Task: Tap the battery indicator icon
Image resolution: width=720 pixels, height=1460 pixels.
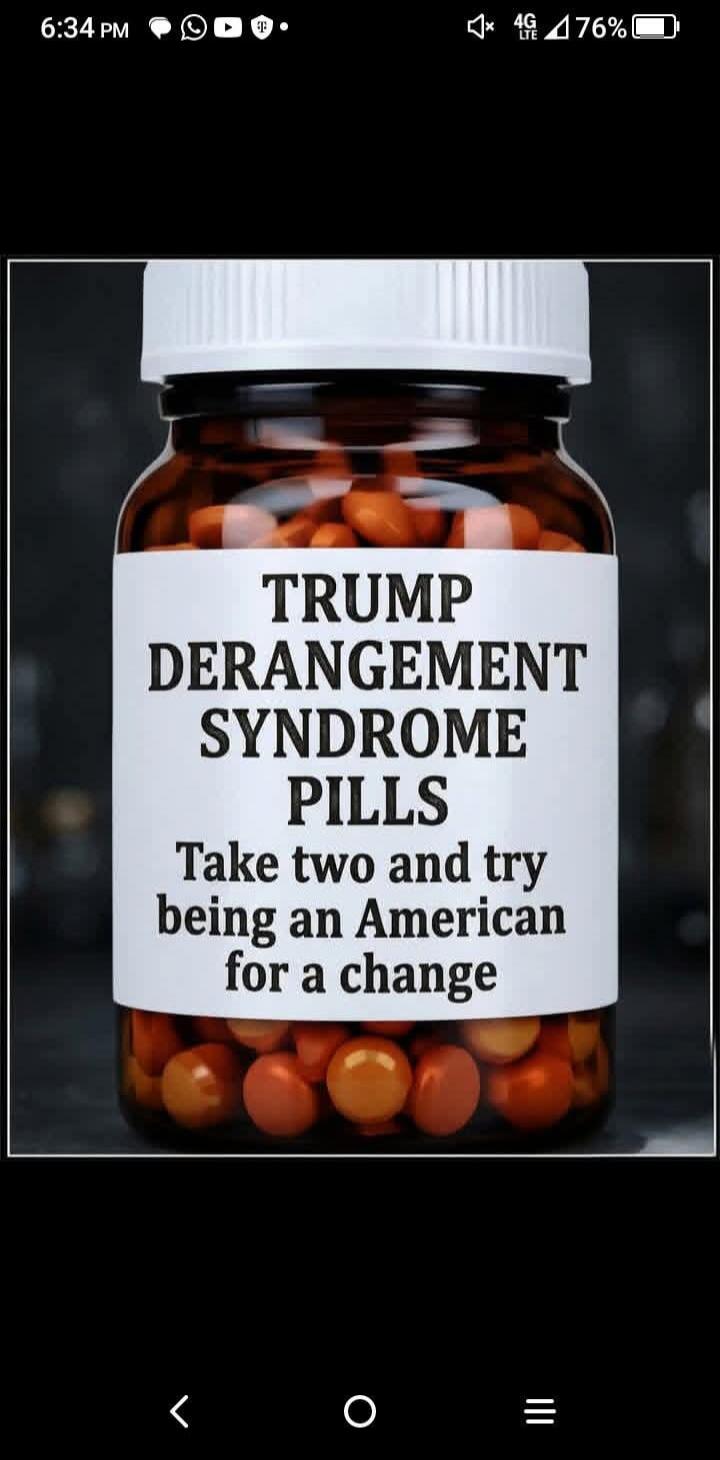Action: tap(655, 28)
